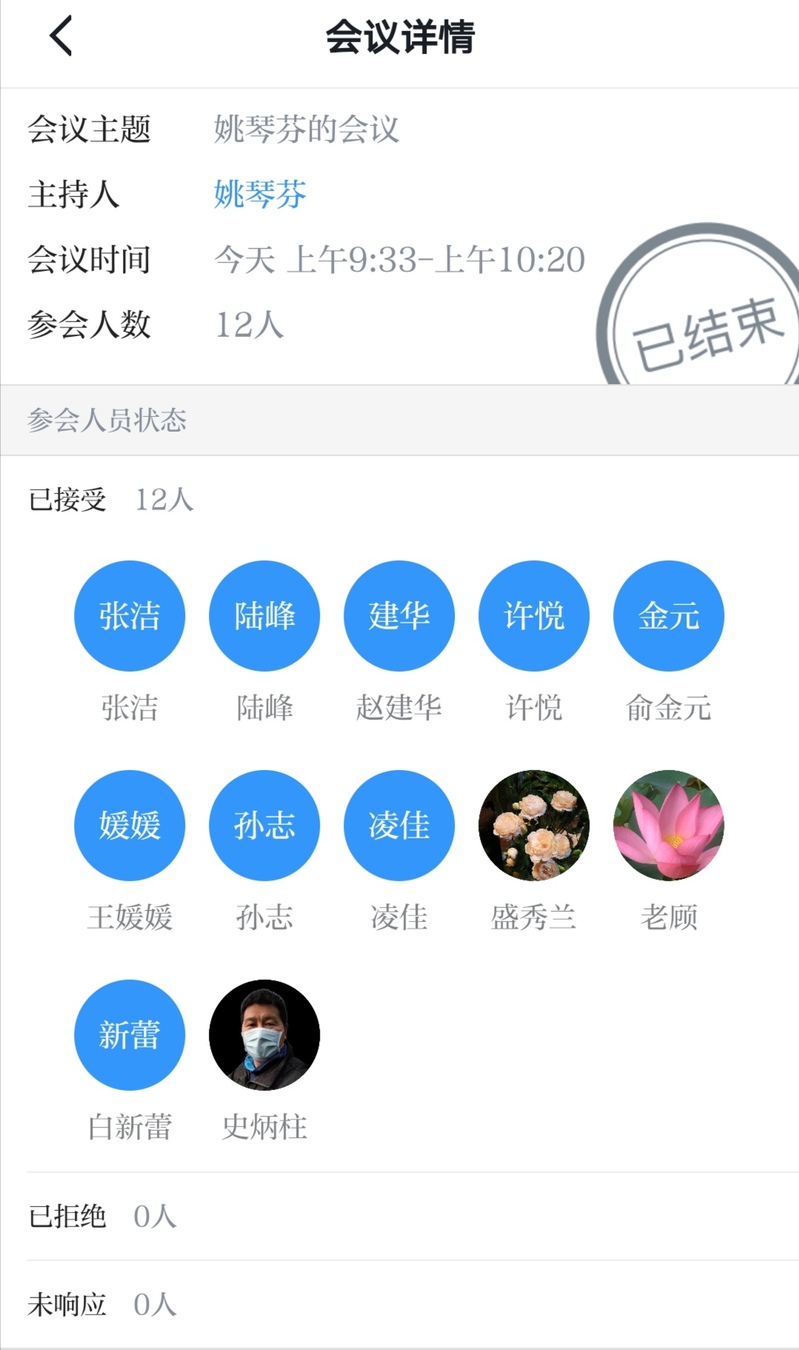799x1350 pixels.
Task: Tap 凌佳's avatar
Action: (399, 825)
